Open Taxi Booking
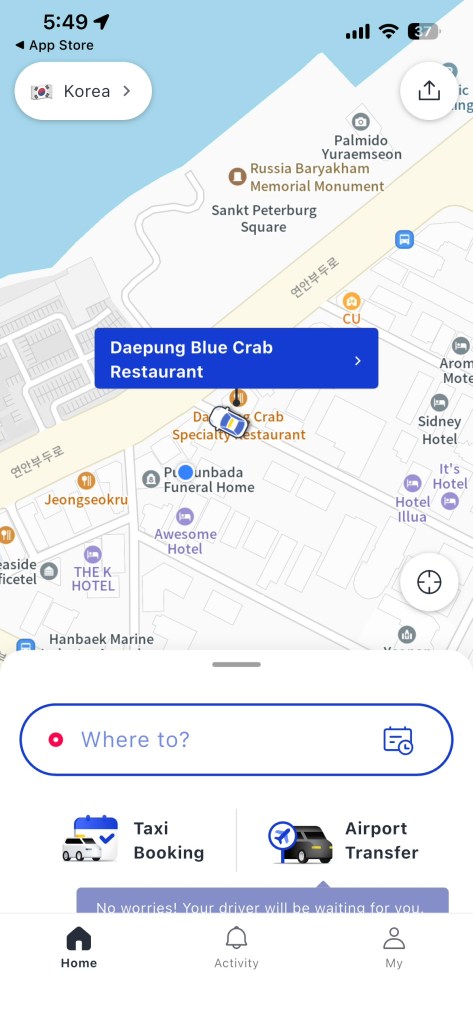 click(x=133, y=840)
